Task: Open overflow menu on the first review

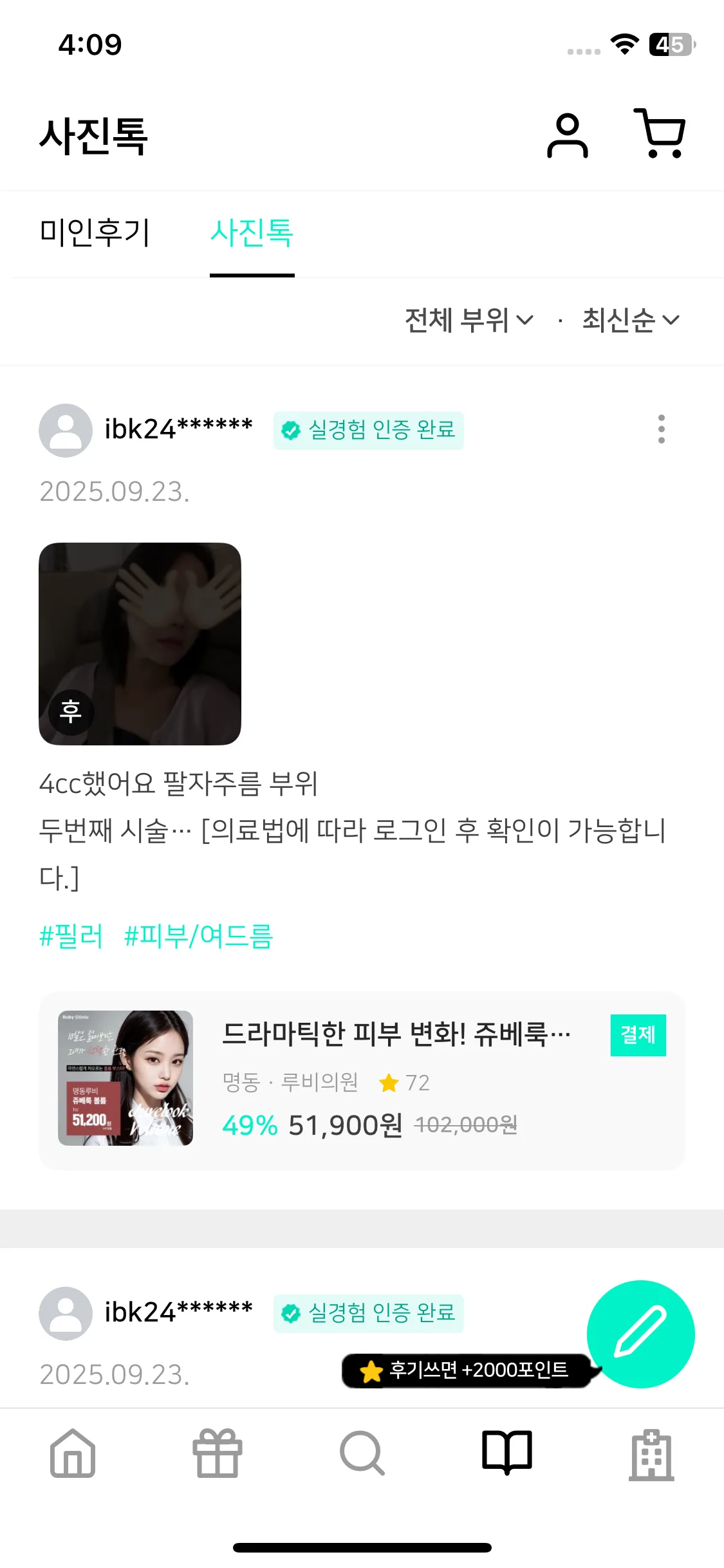Action: pyautogui.click(x=661, y=429)
